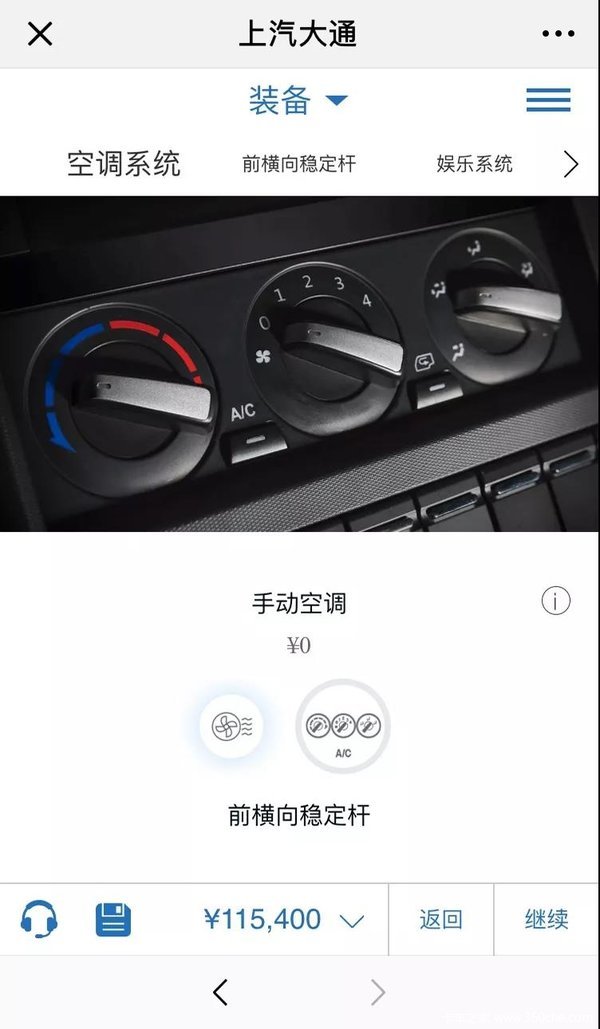Switch to the 空调系统 tab
The image size is (600, 1029).
click(124, 164)
